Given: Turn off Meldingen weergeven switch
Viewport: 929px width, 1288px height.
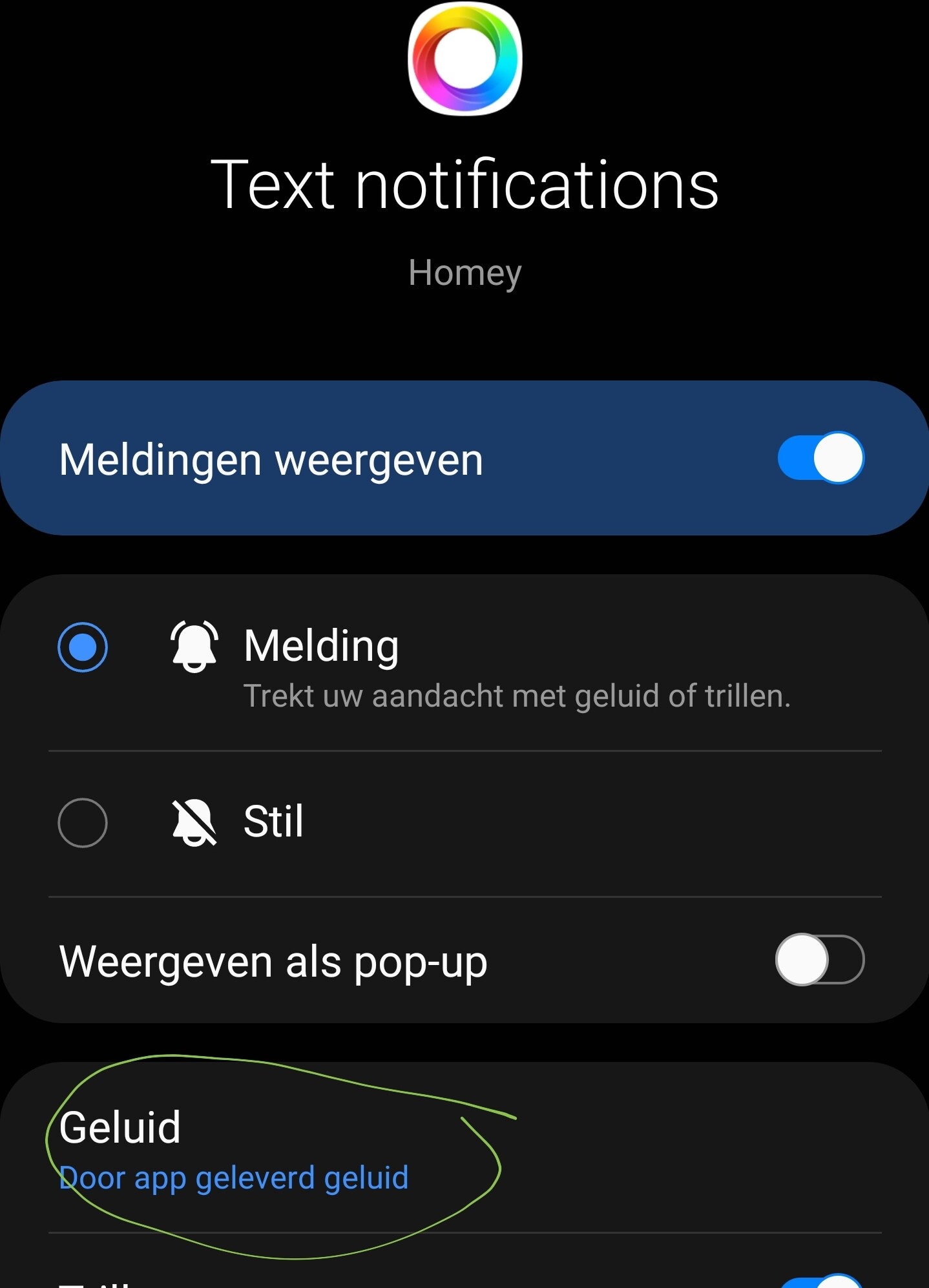Looking at the screenshot, I should (820, 458).
